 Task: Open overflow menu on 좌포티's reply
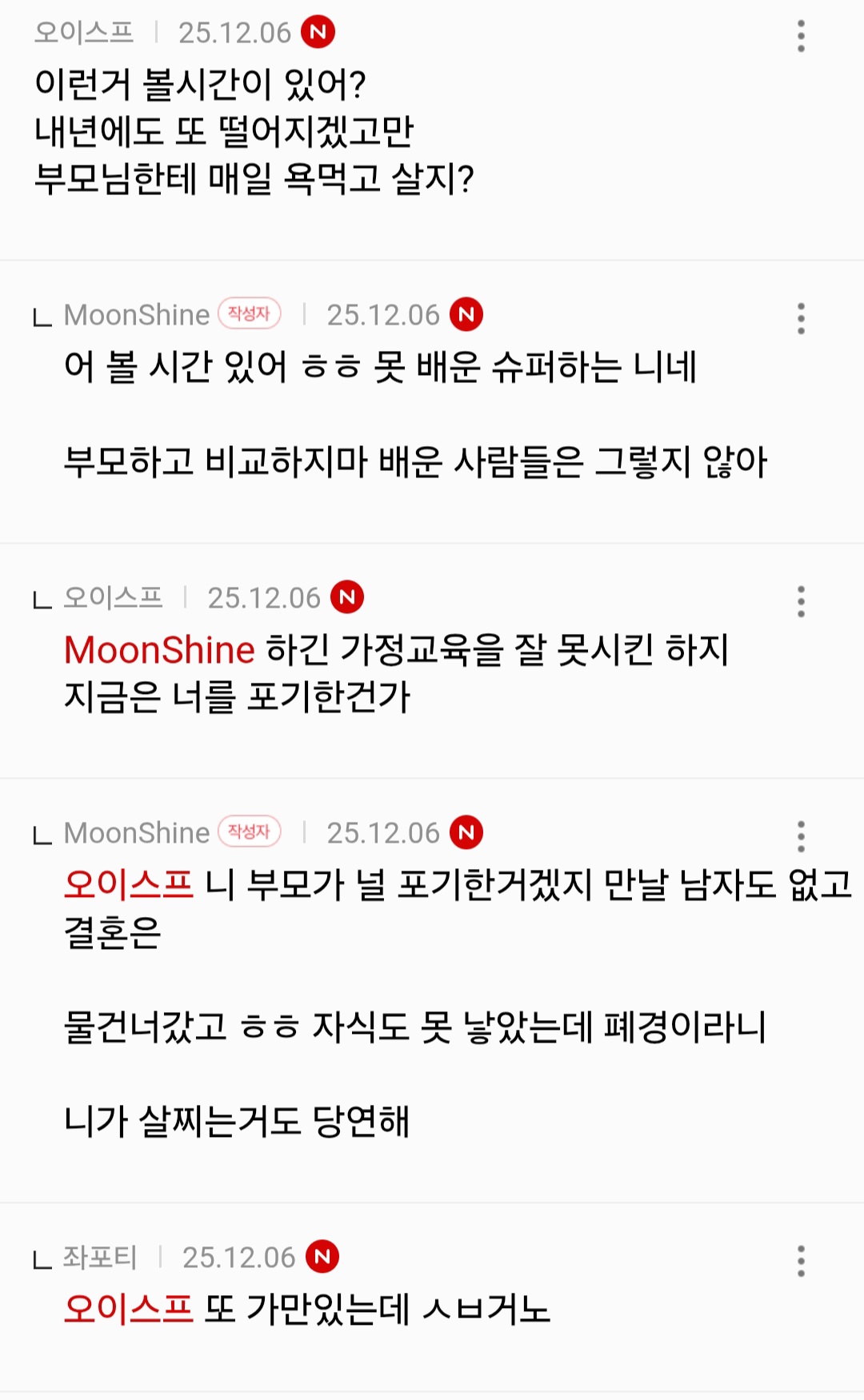click(x=801, y=1260)
